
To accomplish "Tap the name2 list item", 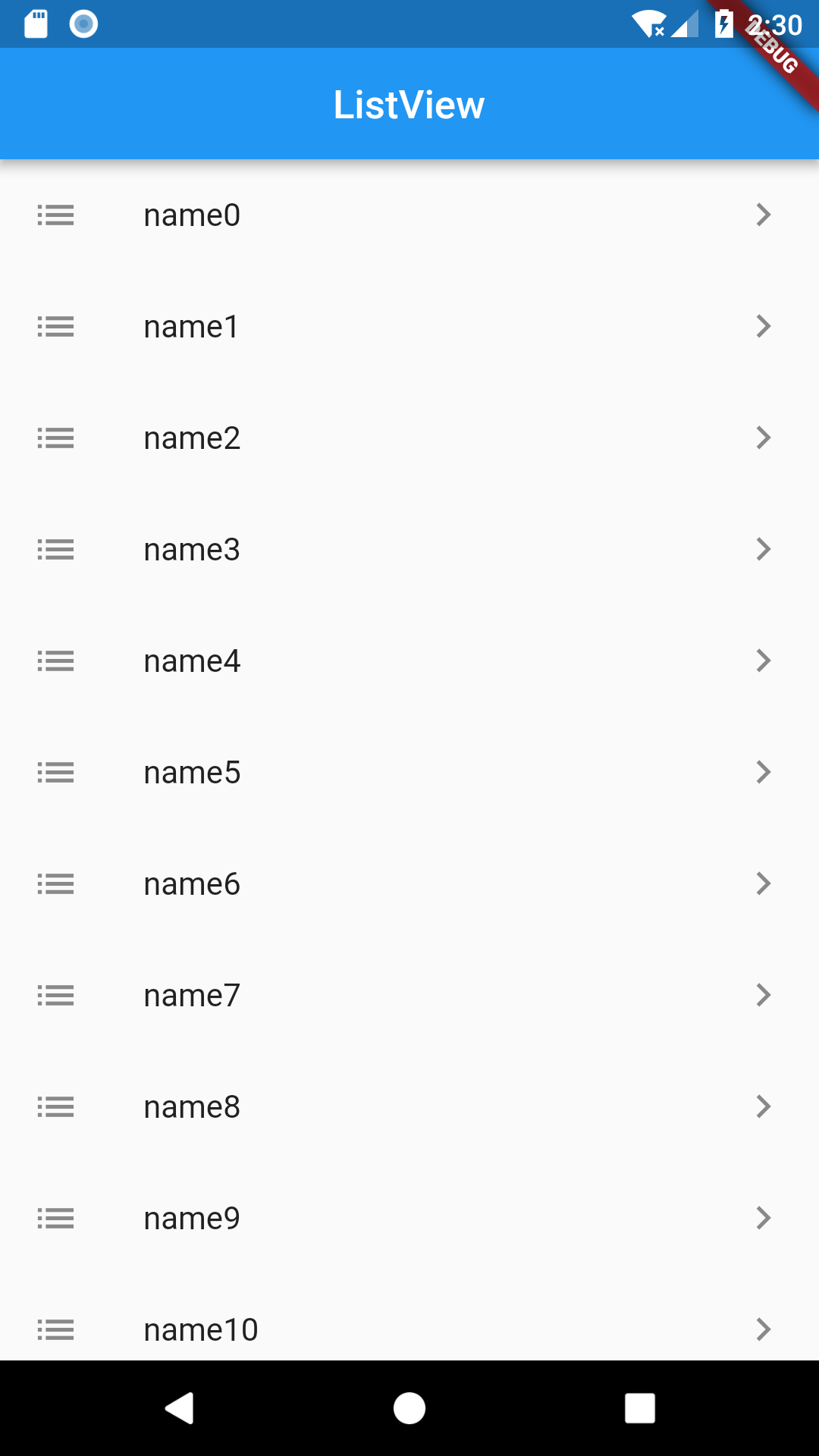I will click(409, 438).
